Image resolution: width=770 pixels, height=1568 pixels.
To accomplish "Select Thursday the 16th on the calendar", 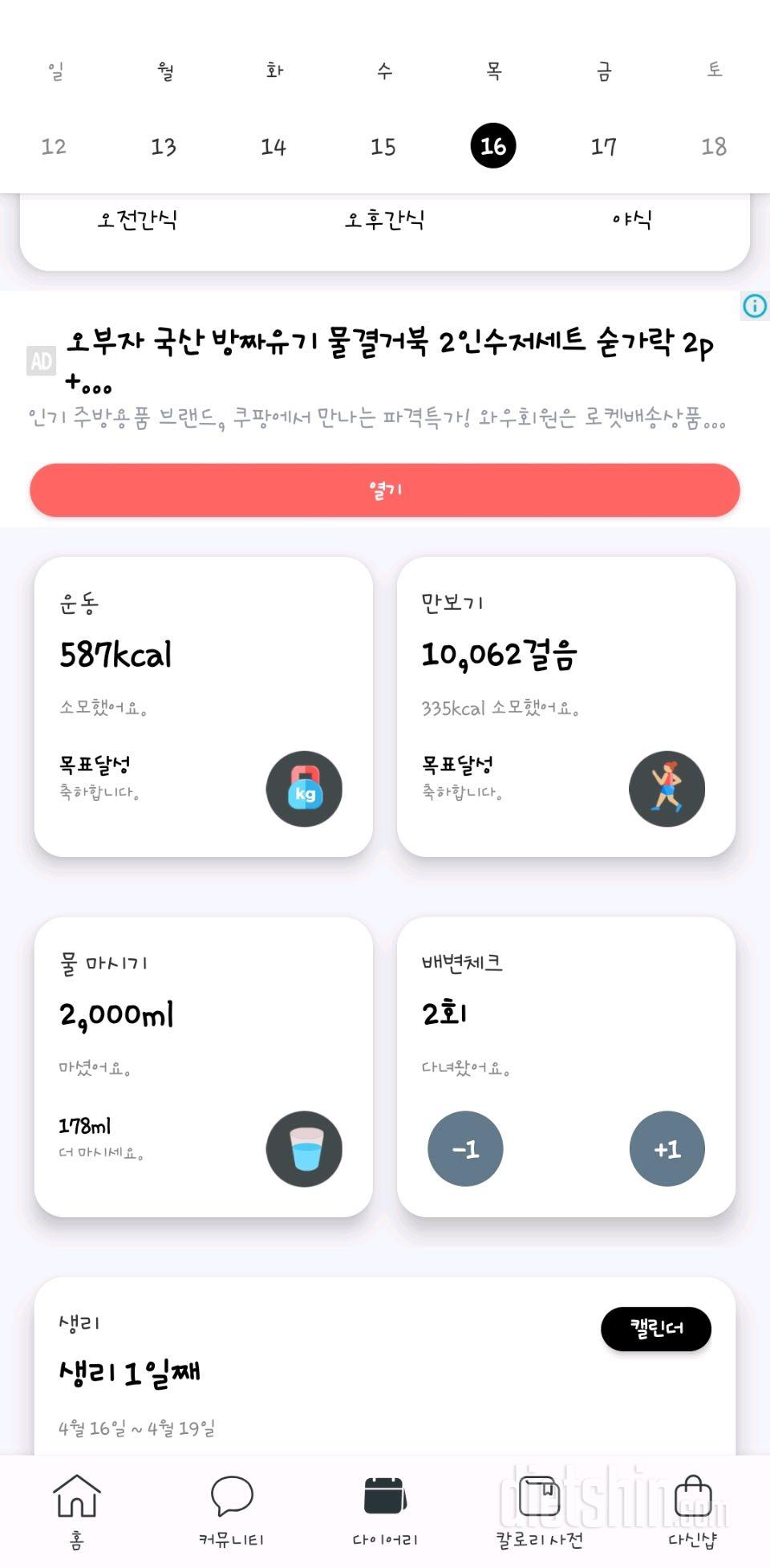I will 494,145.
